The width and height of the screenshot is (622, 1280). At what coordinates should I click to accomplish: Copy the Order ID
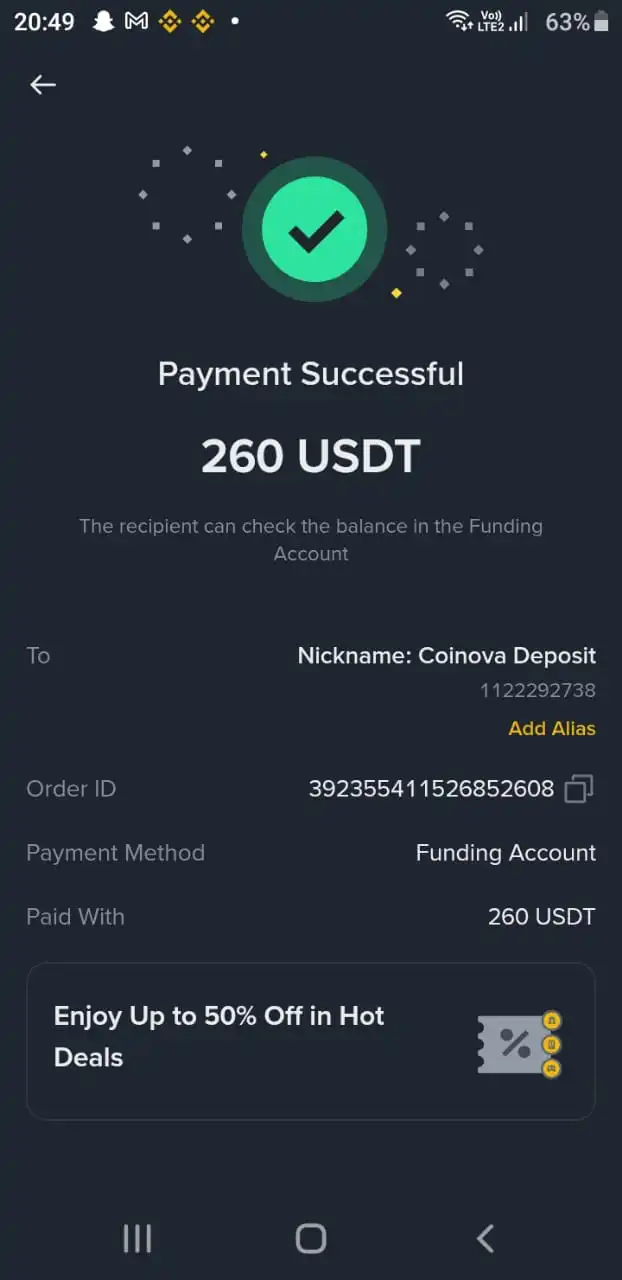579,789
